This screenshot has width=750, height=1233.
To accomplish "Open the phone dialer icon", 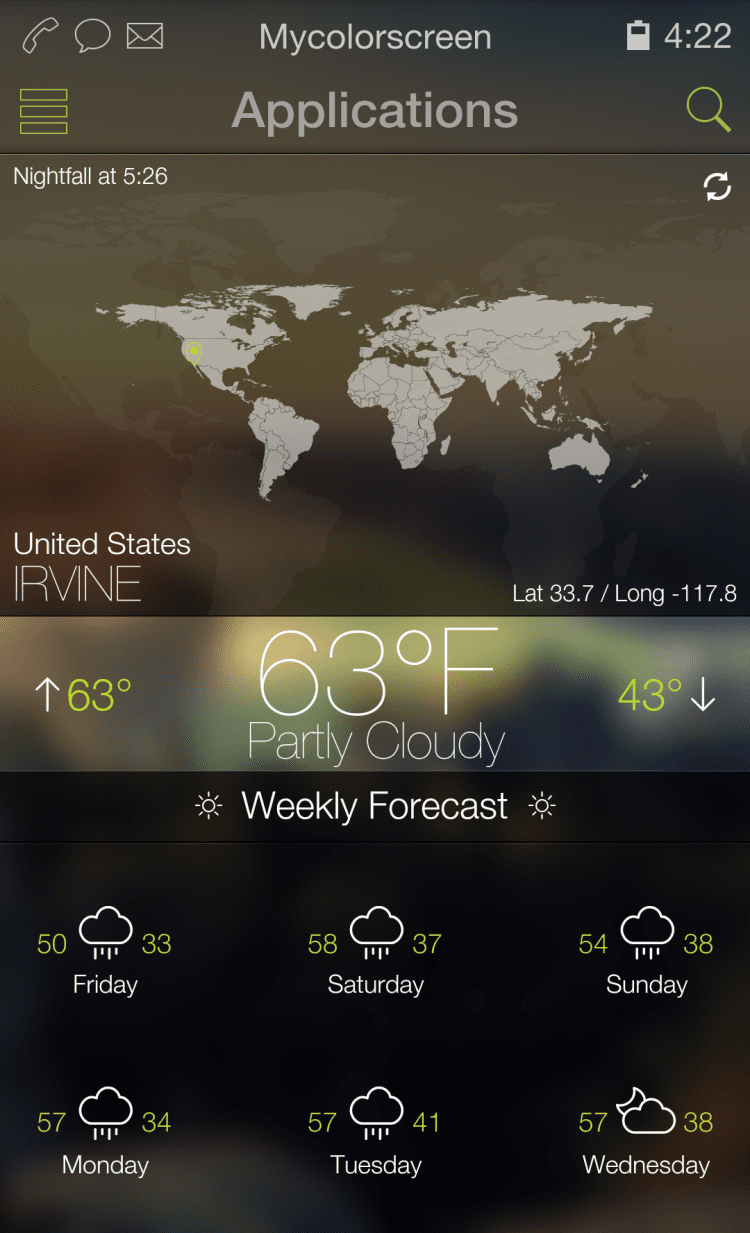I will click(40, 37).
